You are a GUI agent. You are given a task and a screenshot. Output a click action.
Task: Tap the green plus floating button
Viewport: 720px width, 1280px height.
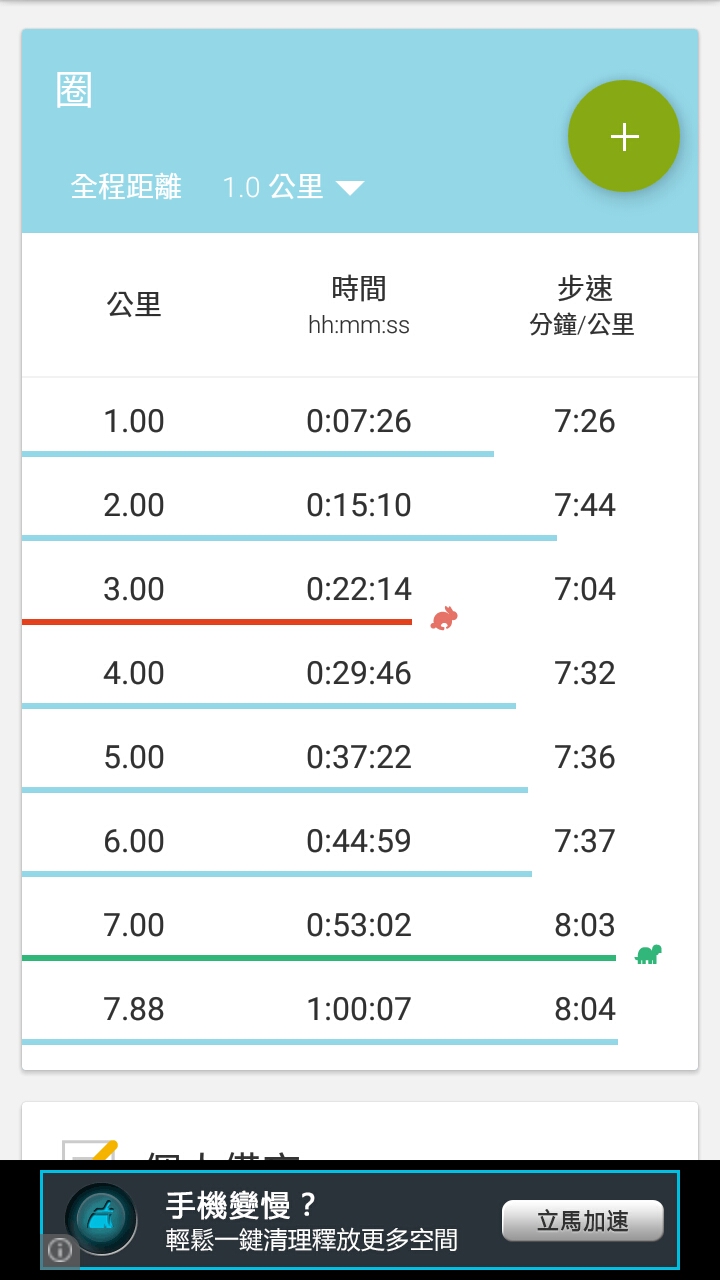[624, 136]
